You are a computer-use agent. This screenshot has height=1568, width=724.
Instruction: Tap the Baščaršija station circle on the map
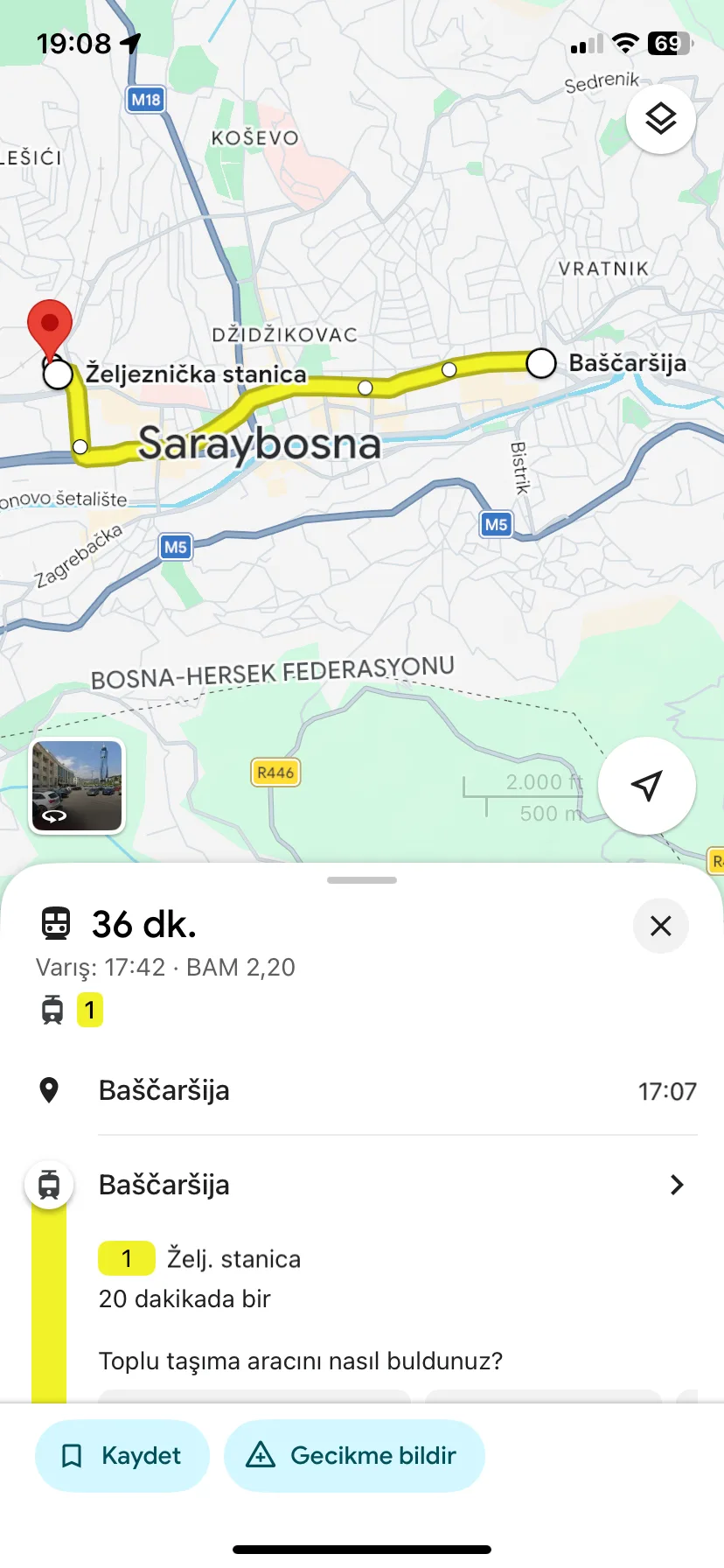click(x=541, y=364)
